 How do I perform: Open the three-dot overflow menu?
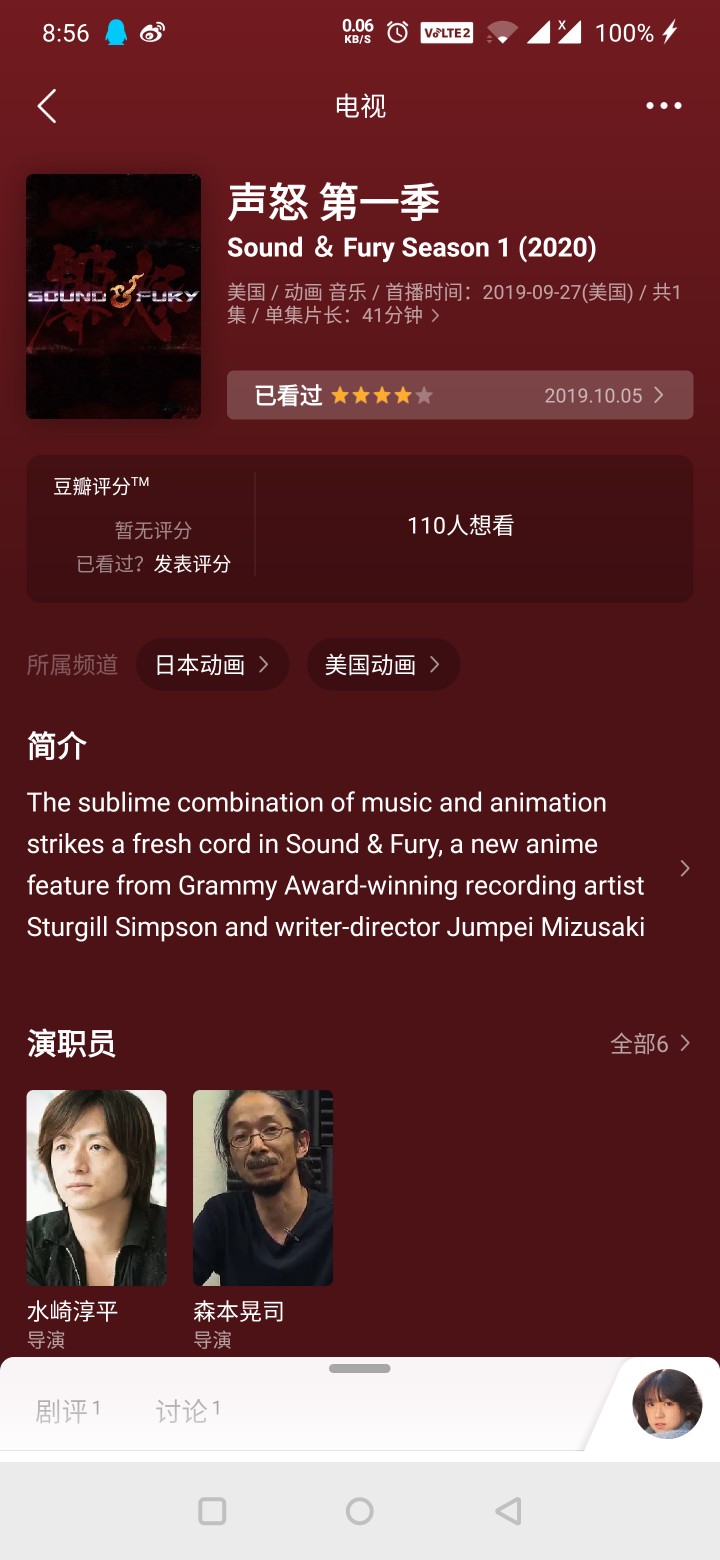coord(663,106)
